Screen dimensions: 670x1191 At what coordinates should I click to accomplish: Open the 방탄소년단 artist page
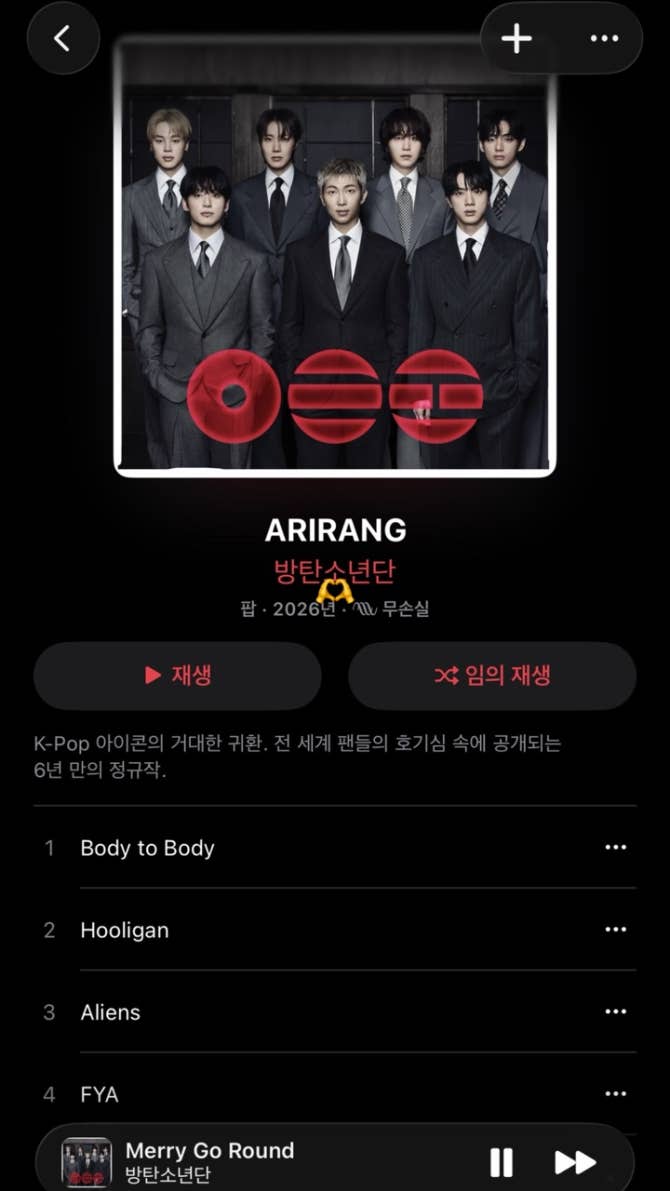click(x=335, y=571)
